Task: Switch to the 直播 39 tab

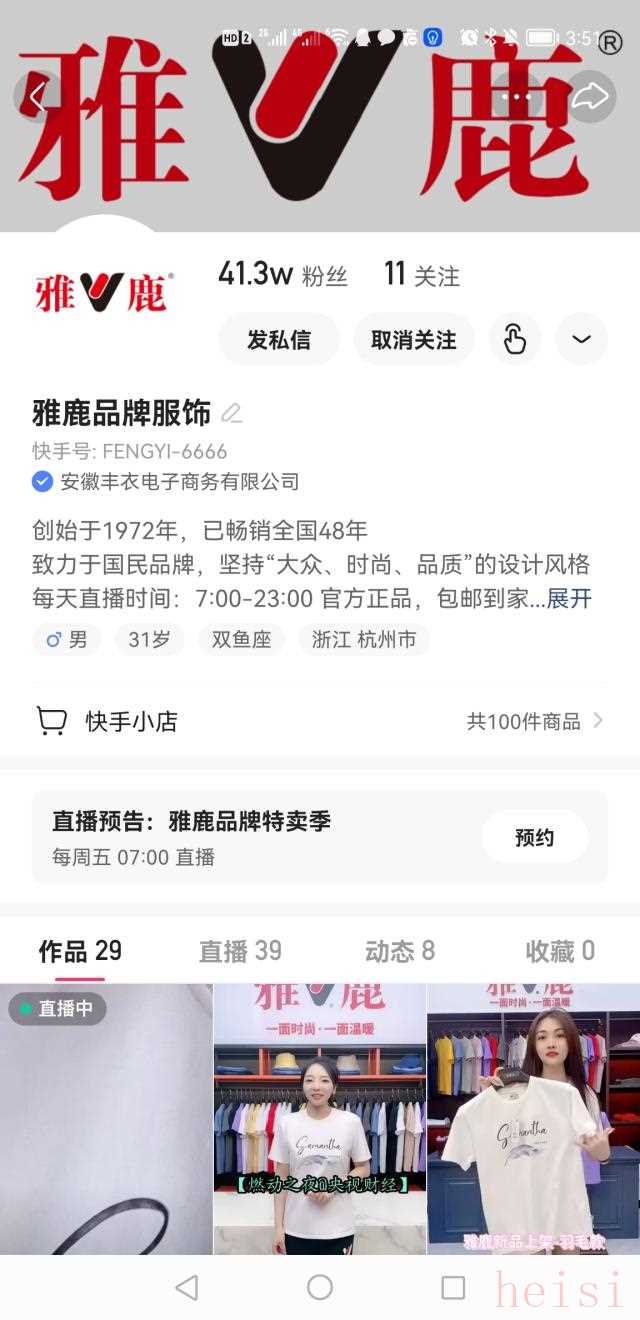Action: (240, 951)
